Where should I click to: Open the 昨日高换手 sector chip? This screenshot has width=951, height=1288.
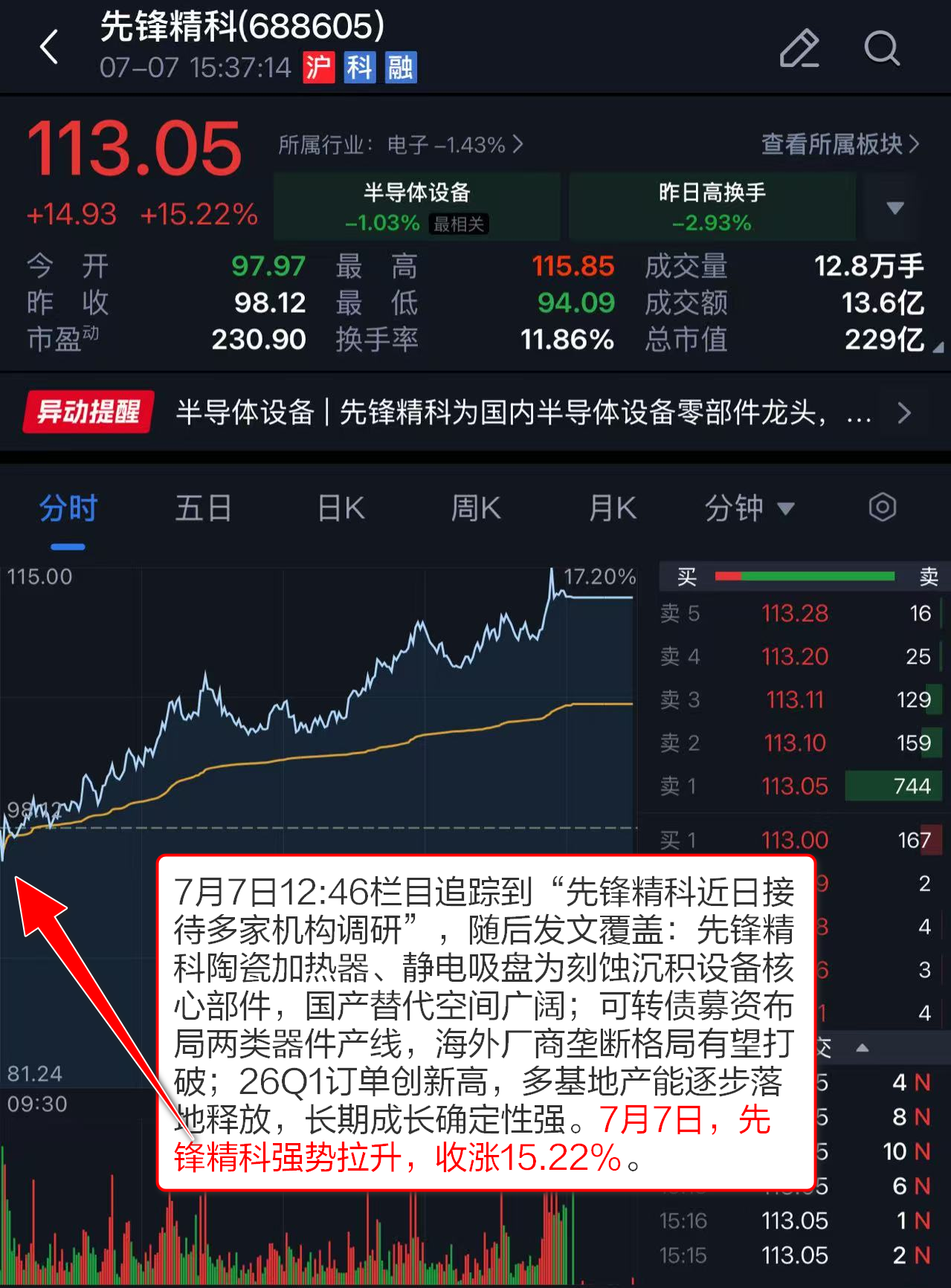point(712,207)
